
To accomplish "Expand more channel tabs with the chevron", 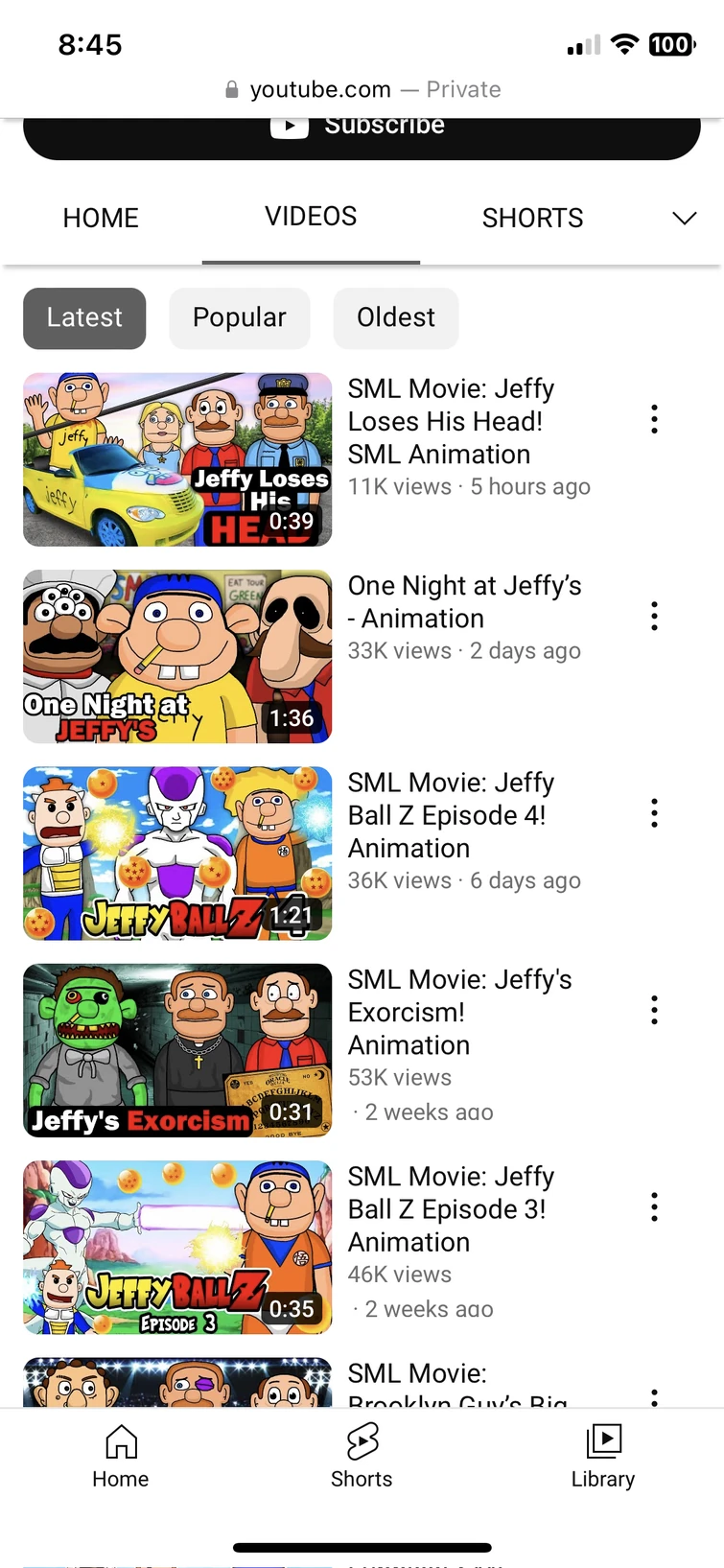I will pos(684,219).
